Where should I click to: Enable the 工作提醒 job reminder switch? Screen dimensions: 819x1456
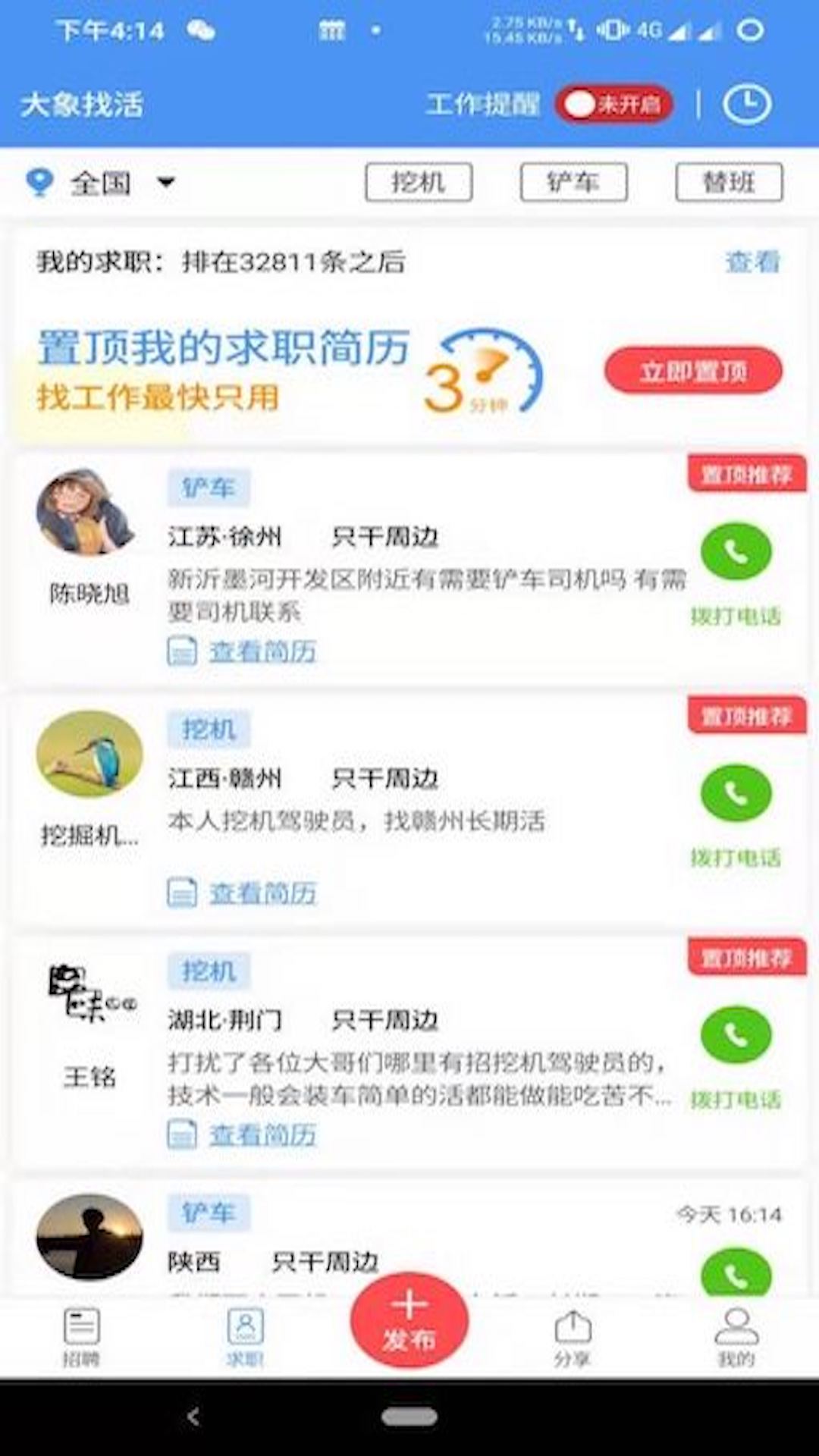point(614,105)
